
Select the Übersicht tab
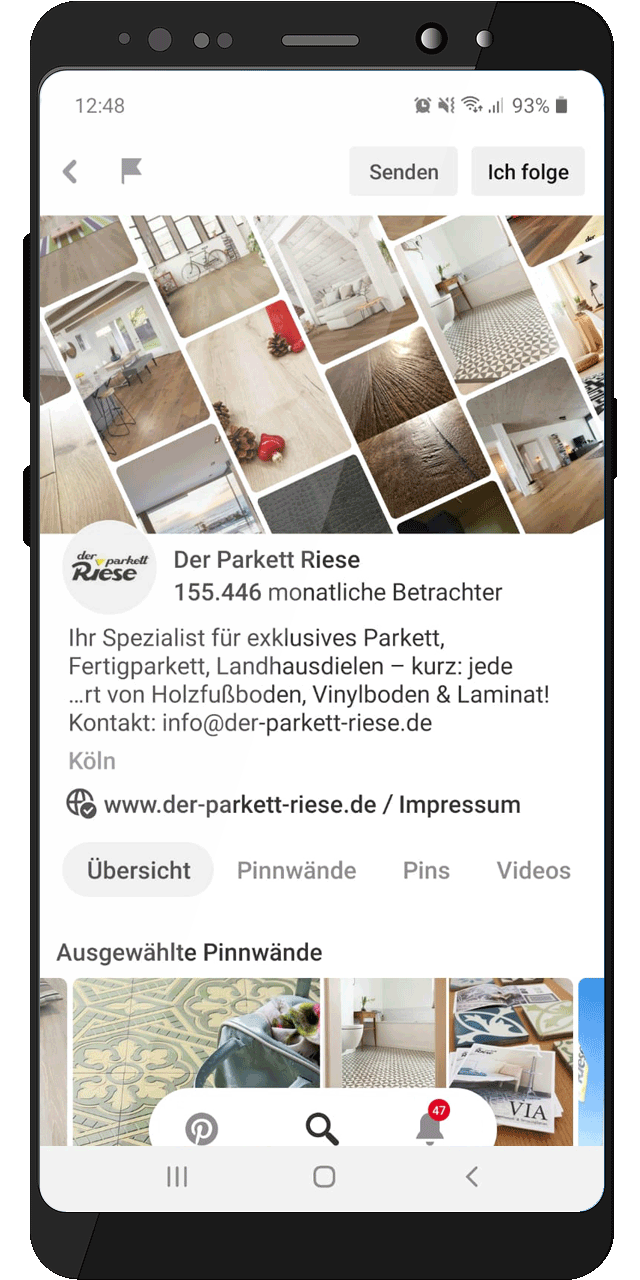(138, 870)
